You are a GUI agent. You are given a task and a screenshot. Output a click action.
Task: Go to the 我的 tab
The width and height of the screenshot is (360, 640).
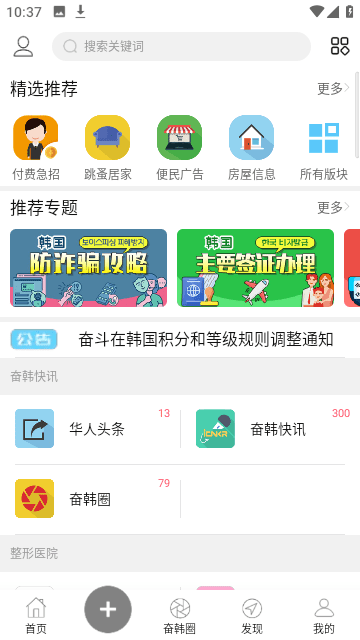(x=324, y=616)
